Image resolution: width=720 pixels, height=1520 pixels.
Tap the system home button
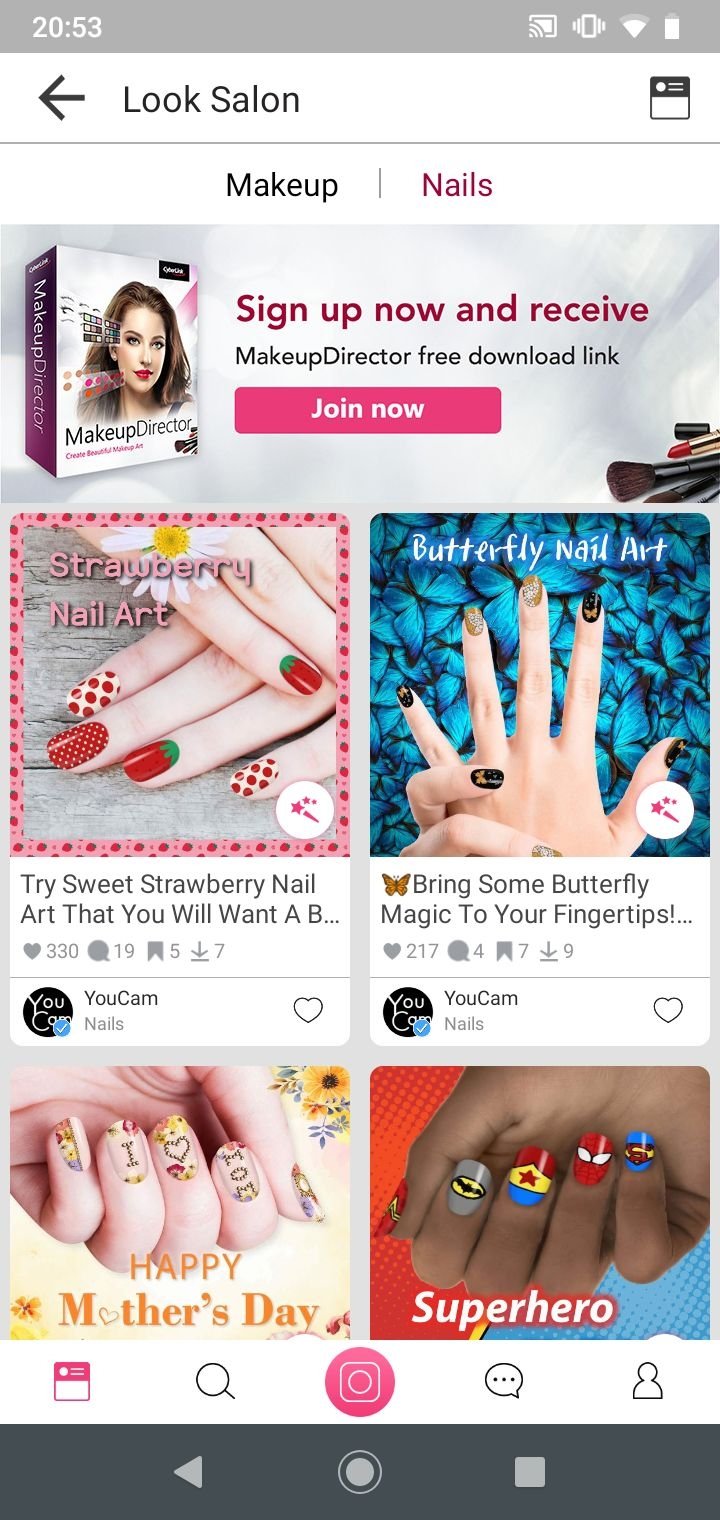[360, 1471]
